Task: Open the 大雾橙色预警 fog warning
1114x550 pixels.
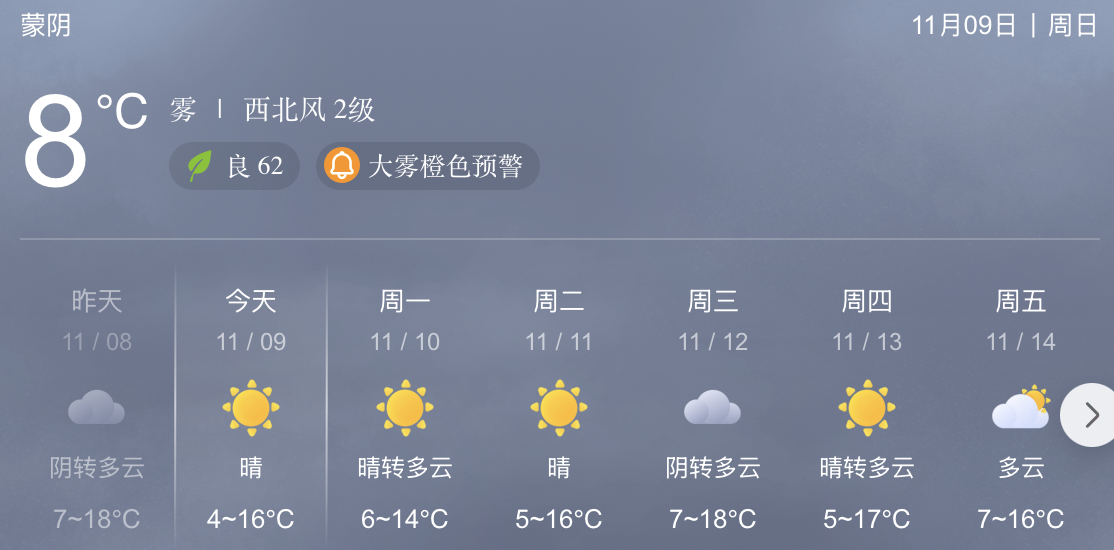Action: point(428,166)
